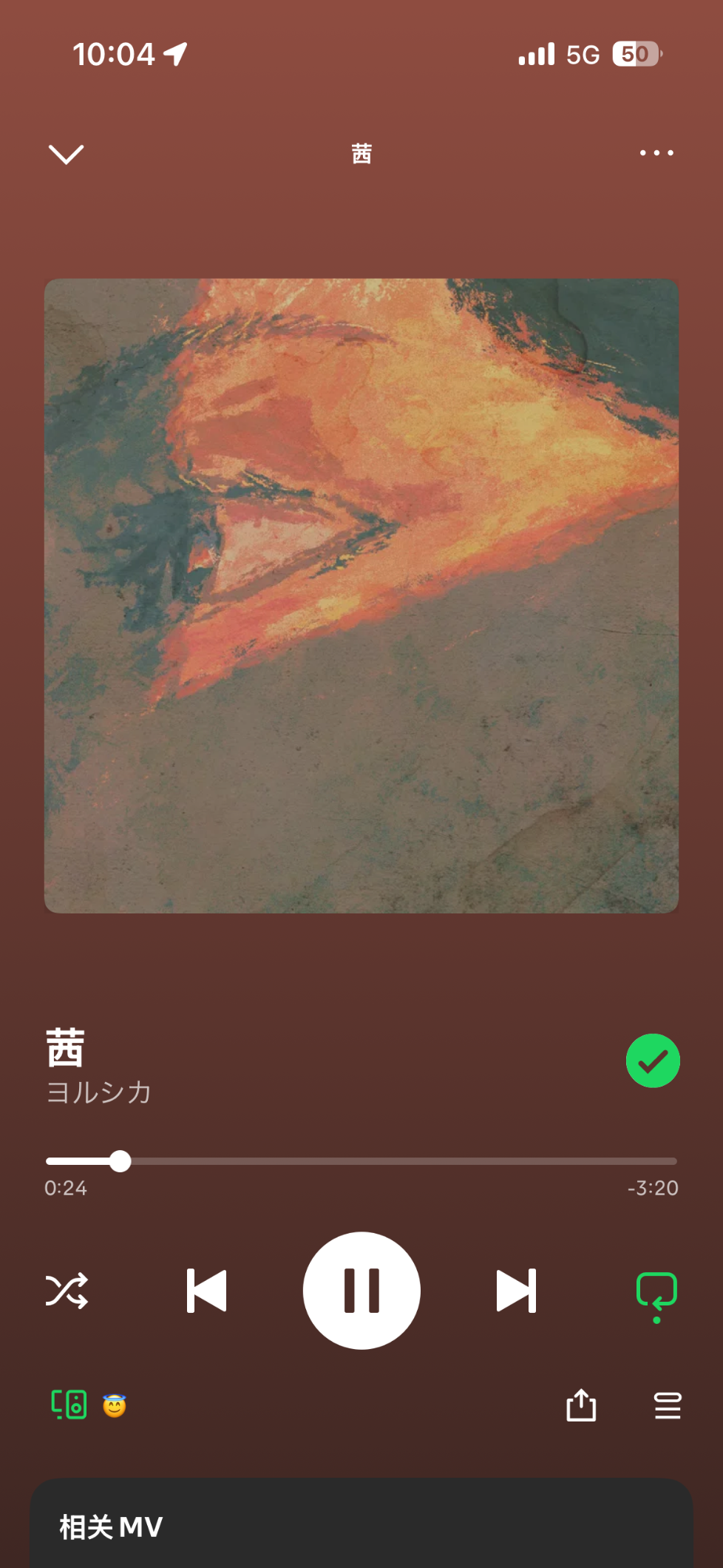Toggle shuffle playback

point(67,1291)
